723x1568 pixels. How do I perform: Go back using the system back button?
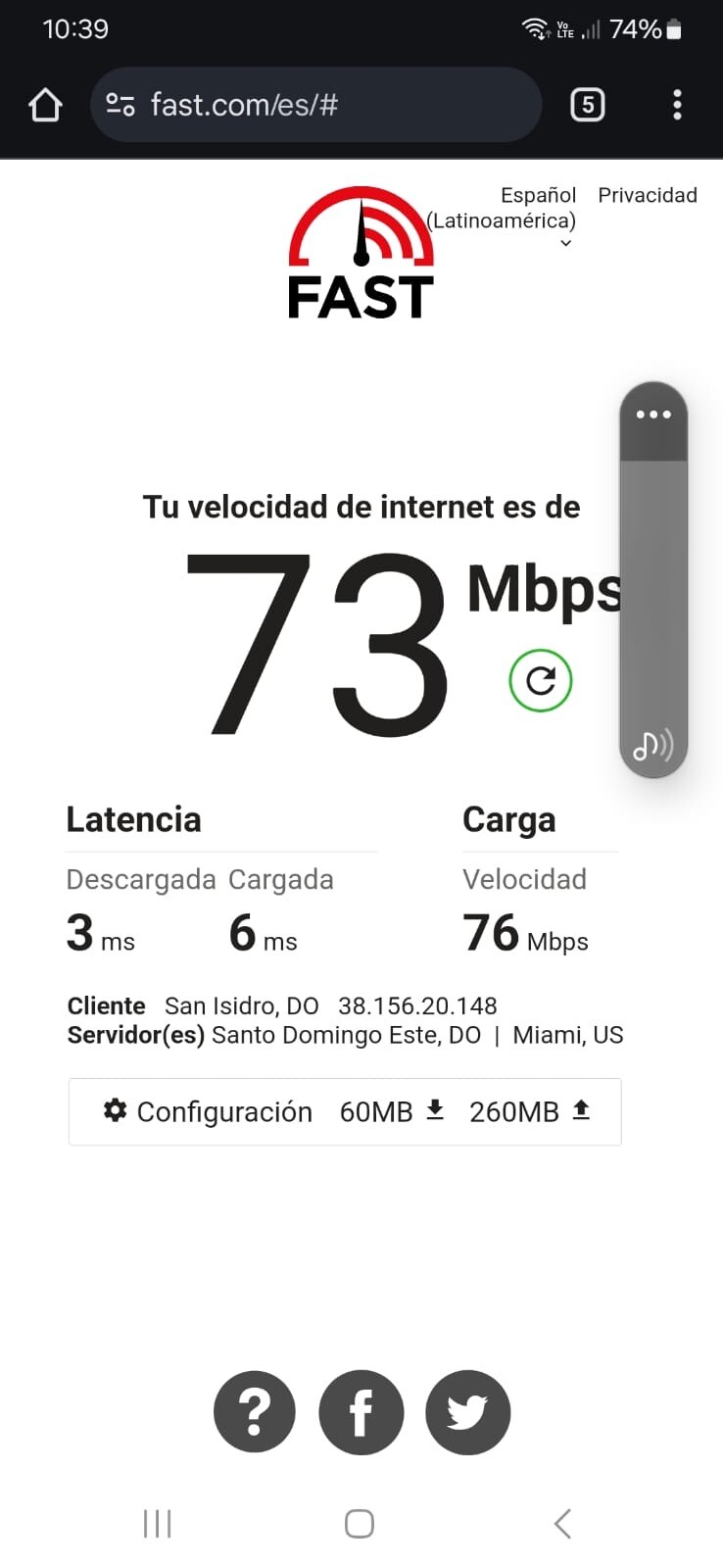(x=562, y=1524)
